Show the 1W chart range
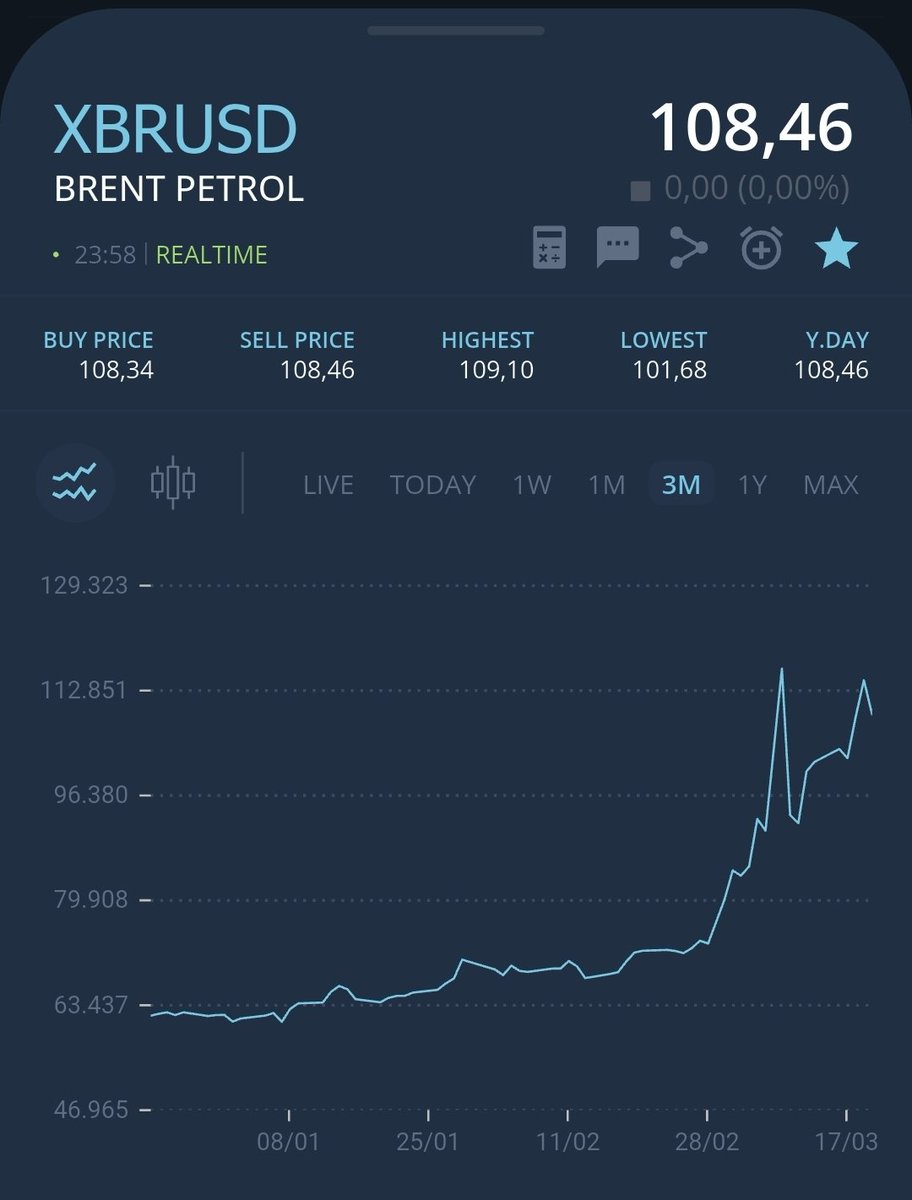912x1200 pixels. point(531,485)
